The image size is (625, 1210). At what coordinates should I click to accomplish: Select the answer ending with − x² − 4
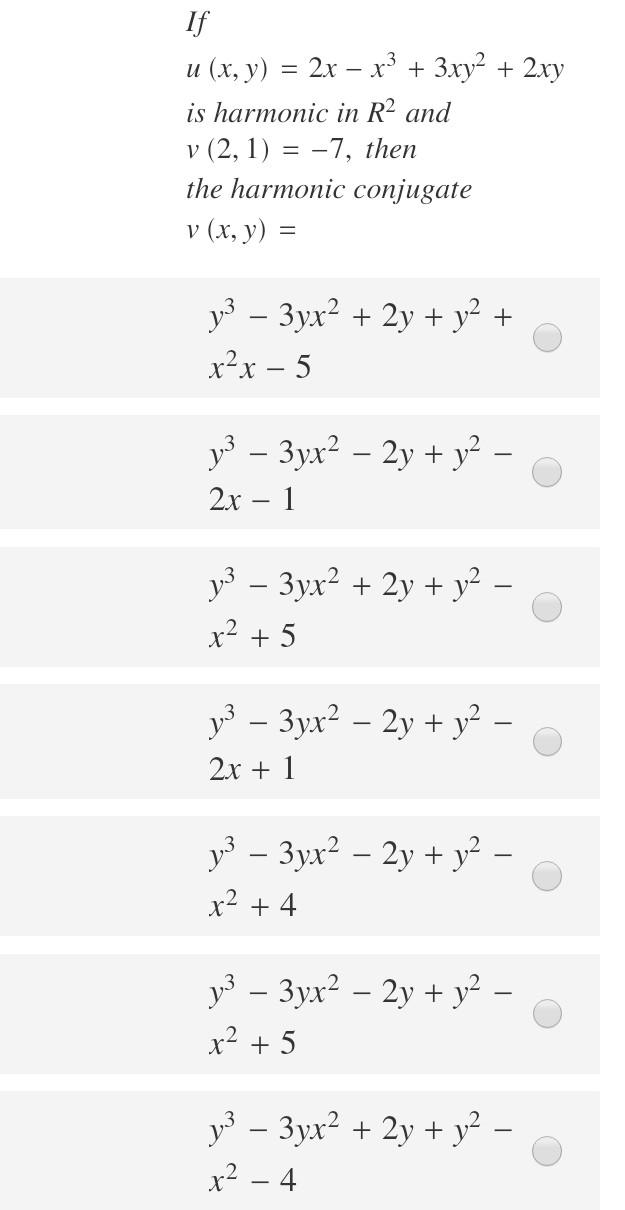(547, 1151)
